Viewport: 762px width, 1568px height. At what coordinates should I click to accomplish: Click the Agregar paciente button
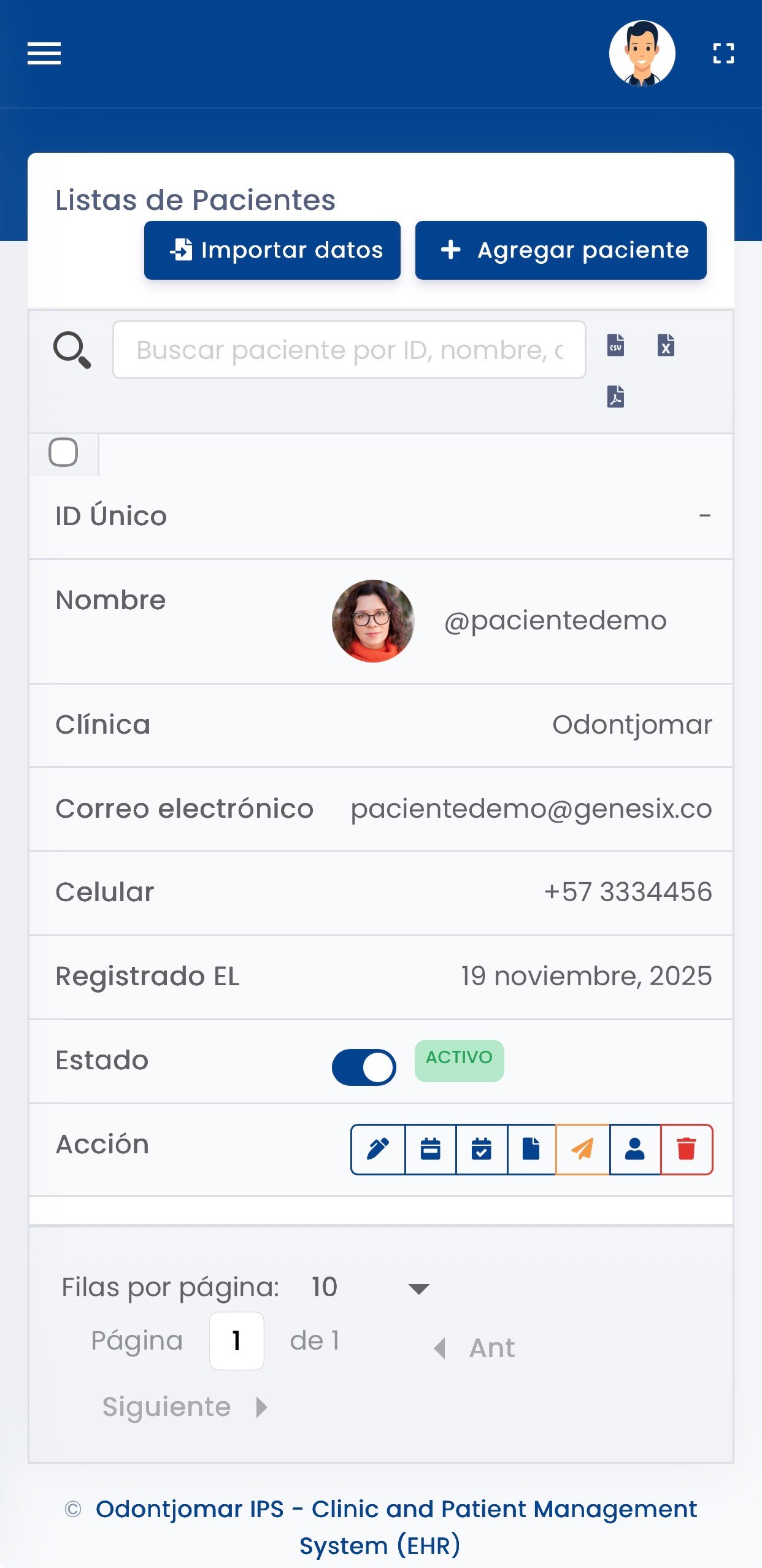tap(560, 250)
